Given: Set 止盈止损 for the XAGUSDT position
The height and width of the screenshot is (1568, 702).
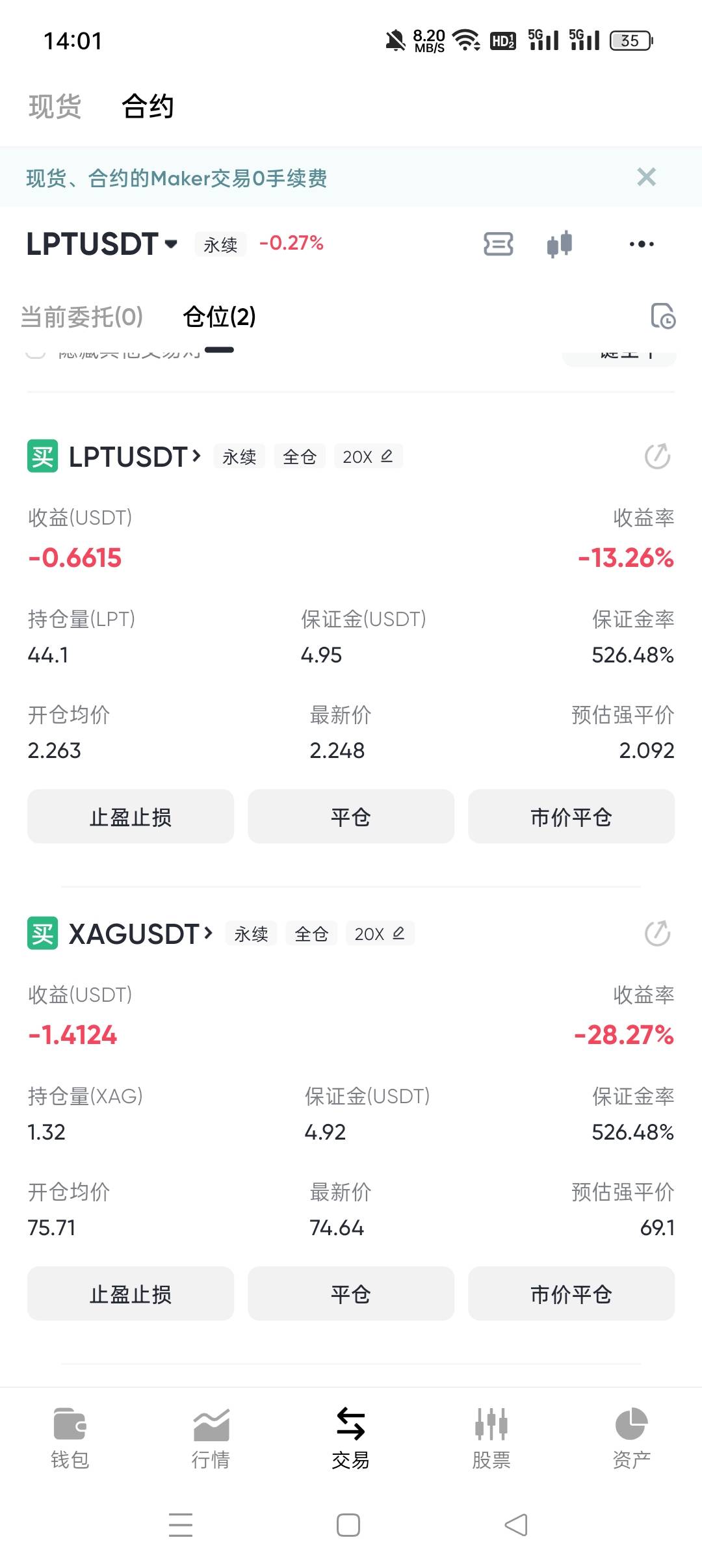Looking at the screenshot, I should click(130, 1294).
